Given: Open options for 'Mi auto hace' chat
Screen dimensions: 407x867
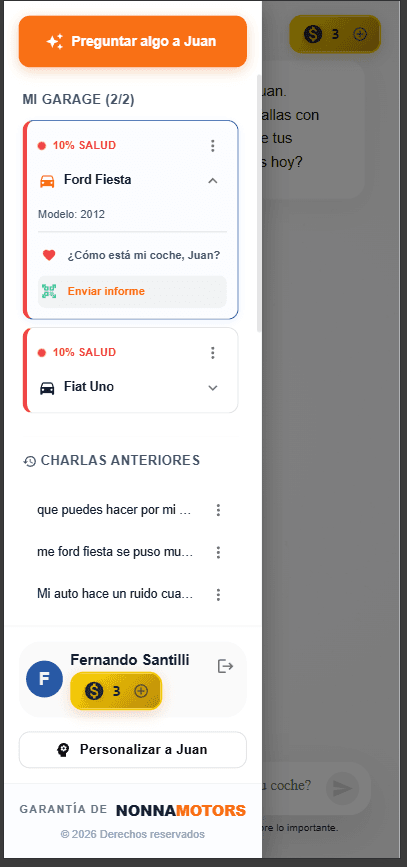Looking at the screenshot, I should point(218,594).
